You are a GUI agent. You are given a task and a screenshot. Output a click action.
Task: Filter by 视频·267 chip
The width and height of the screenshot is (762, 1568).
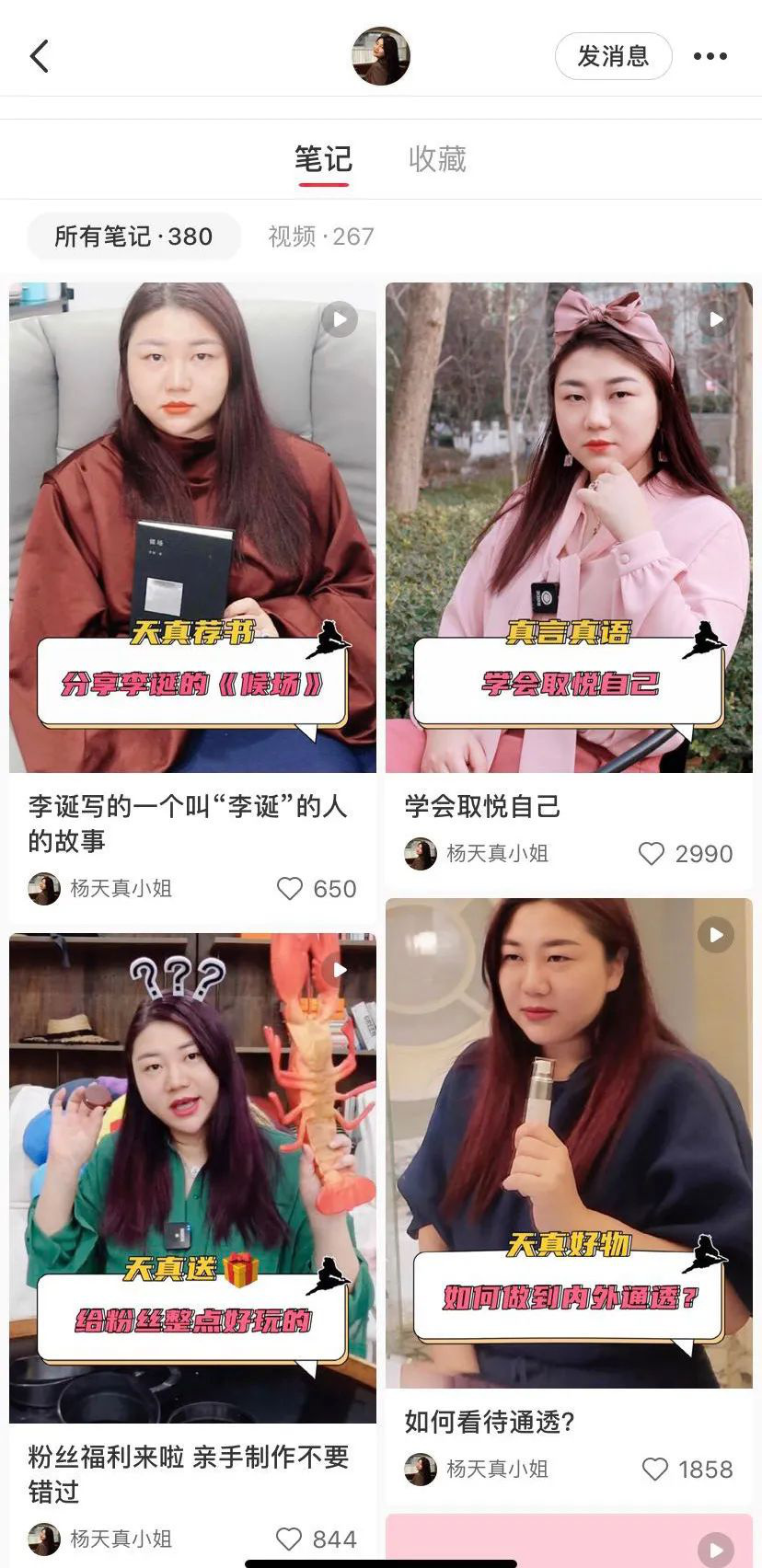[x=320, y=236]
